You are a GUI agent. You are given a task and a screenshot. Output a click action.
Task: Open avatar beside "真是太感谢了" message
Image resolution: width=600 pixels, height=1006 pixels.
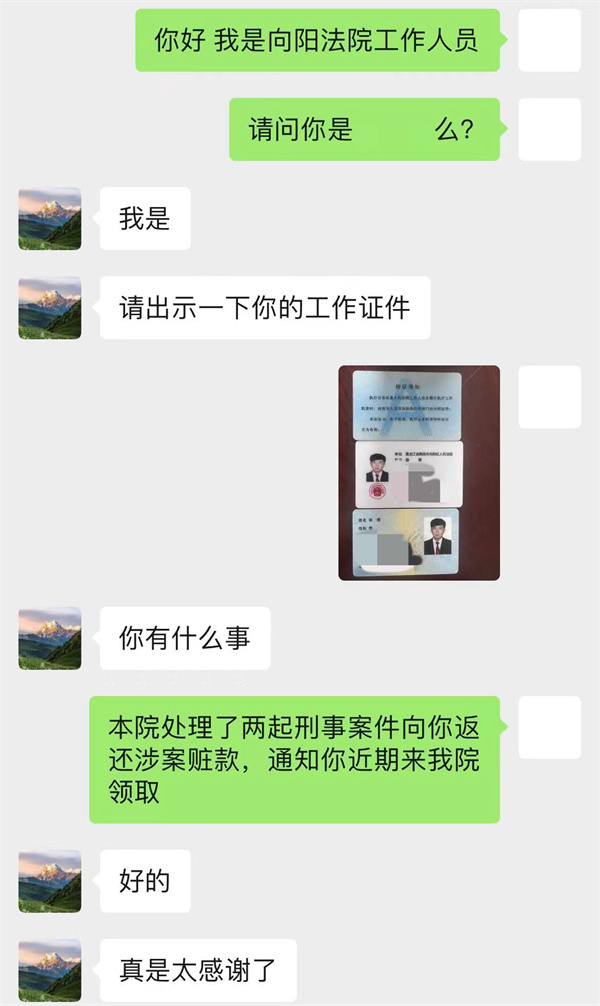pyautogui.click(x=50, y=969)
